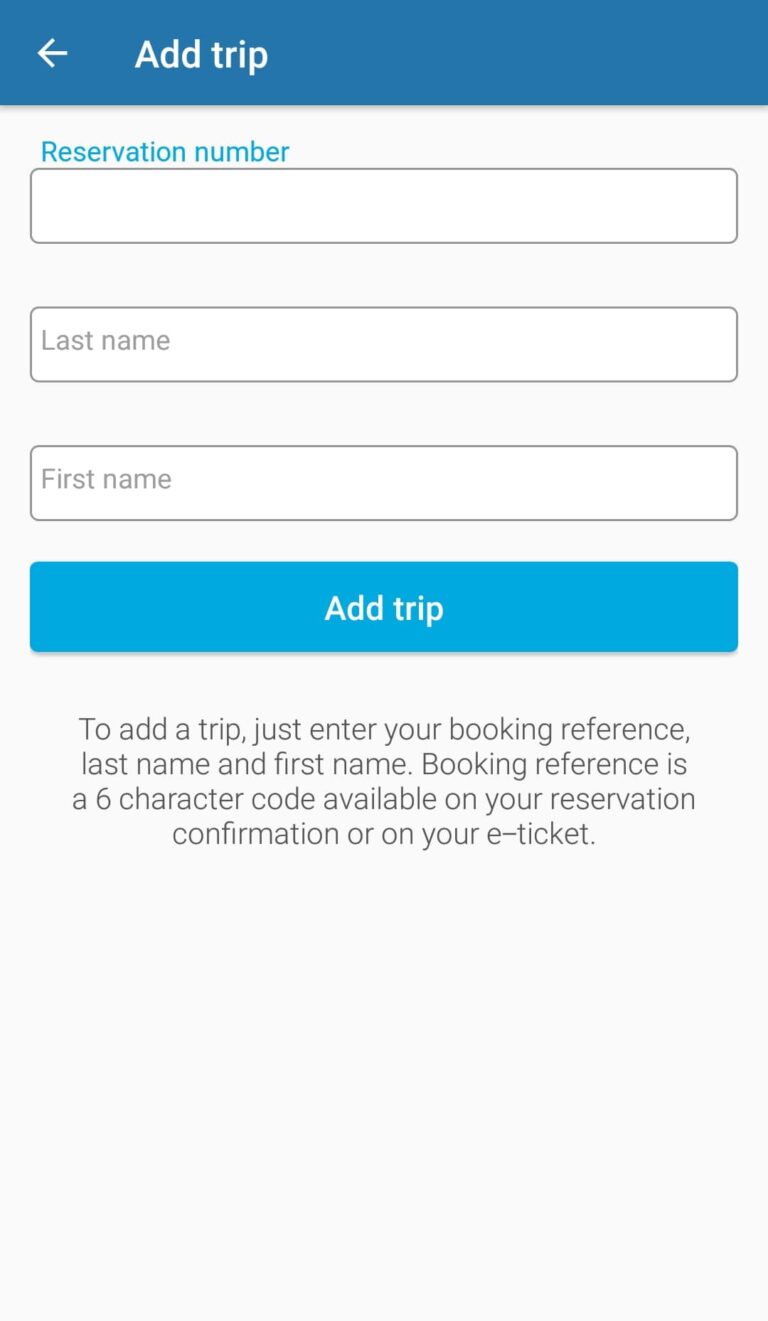Image resolution: width=768 pixels, height=1321 pixels.
Task: Tap the bottom First name field
Action: coord(384,482)
